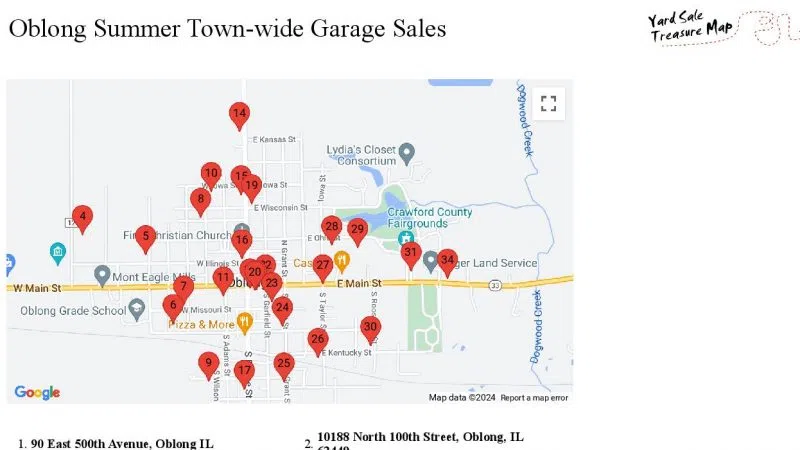Open map marker number 31

pos(410,253)
